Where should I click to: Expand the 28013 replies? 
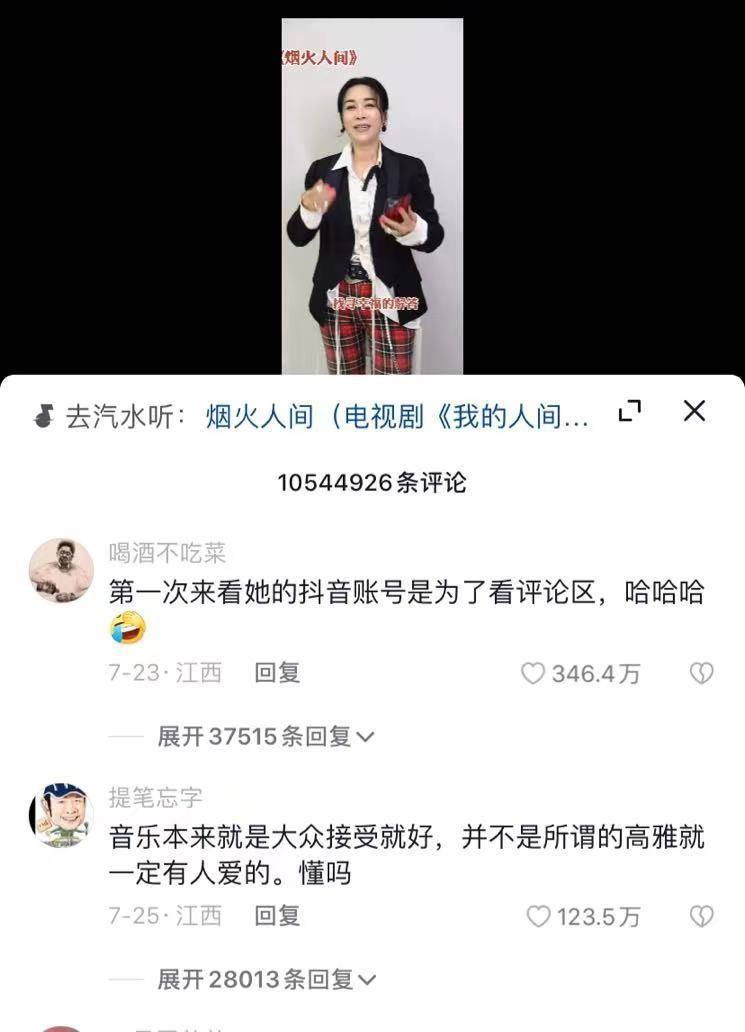click(x=265, y=980)
